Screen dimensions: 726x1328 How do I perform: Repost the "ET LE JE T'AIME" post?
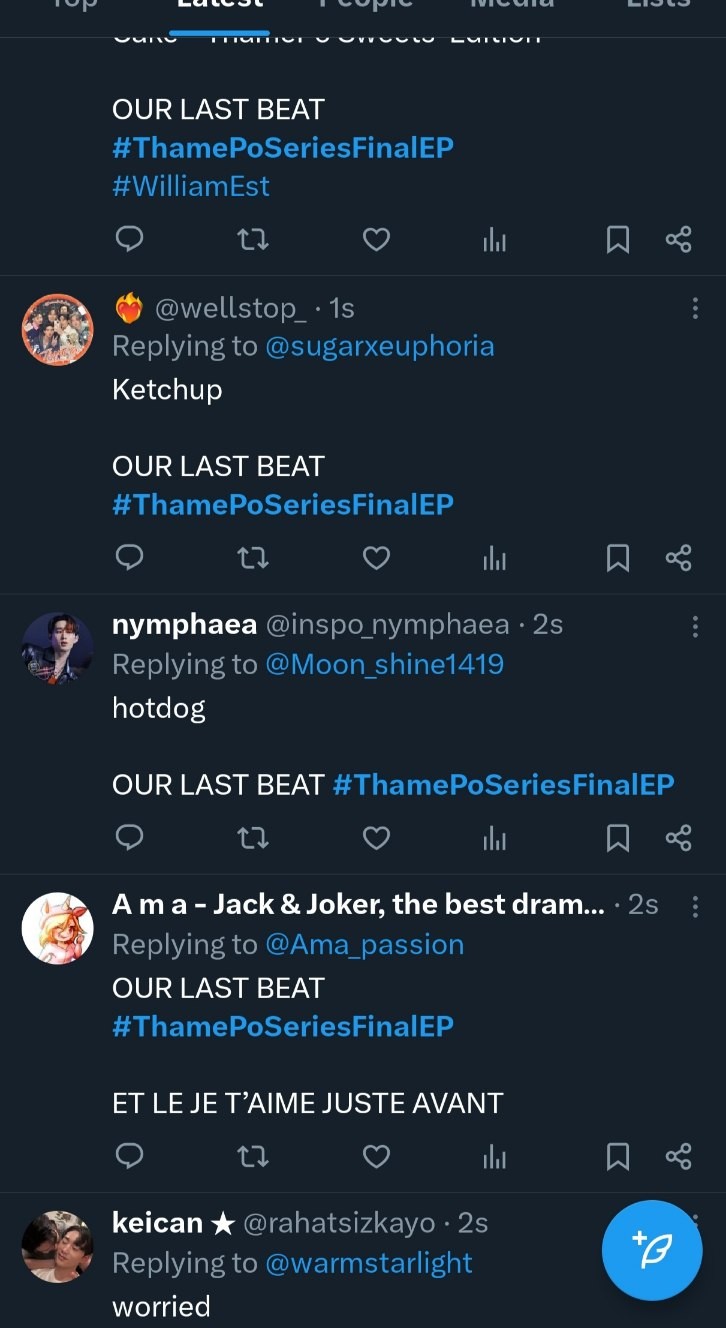coord(253,1157)
